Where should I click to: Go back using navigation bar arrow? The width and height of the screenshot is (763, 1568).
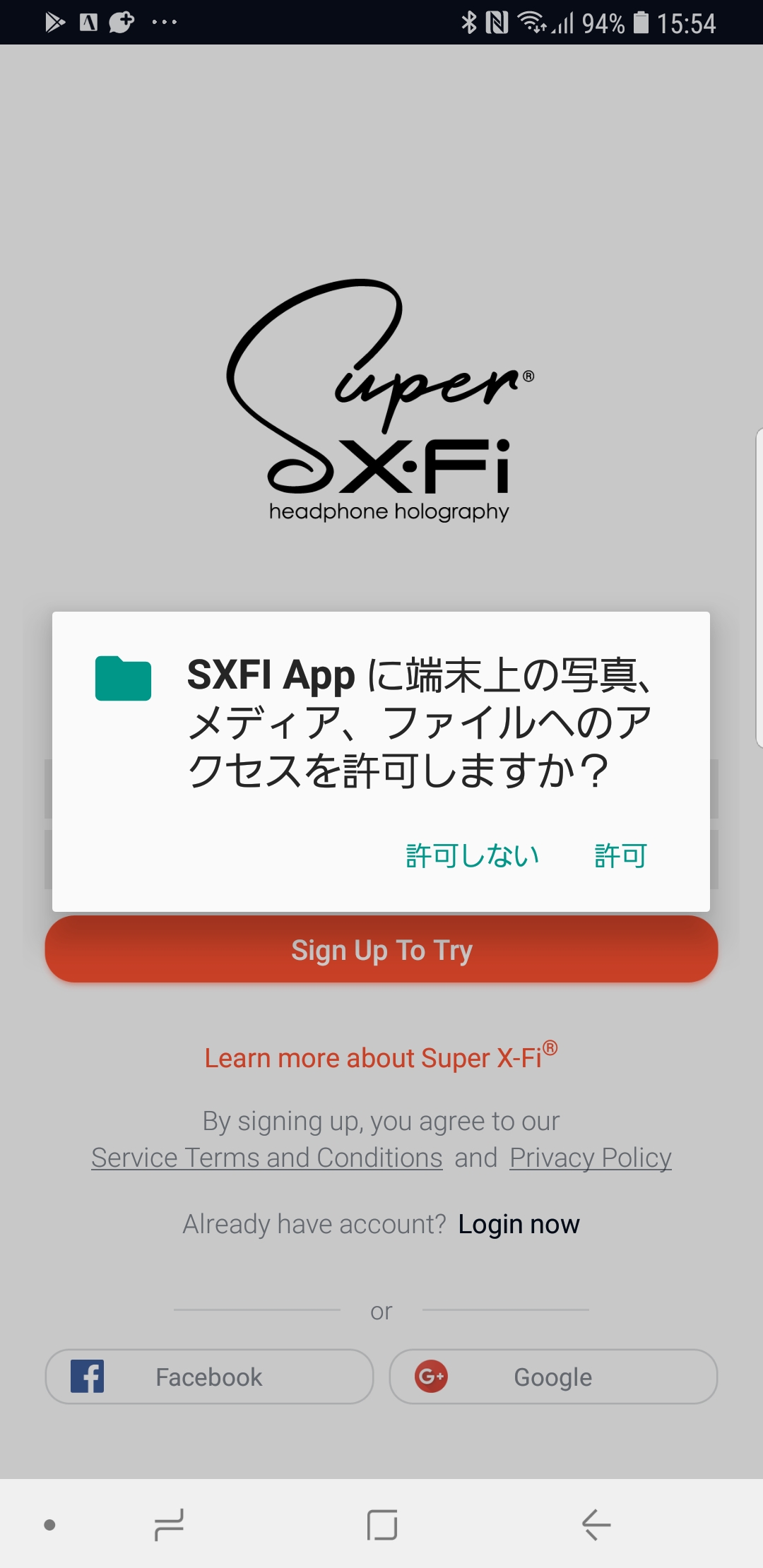[x=596, y=1524]
